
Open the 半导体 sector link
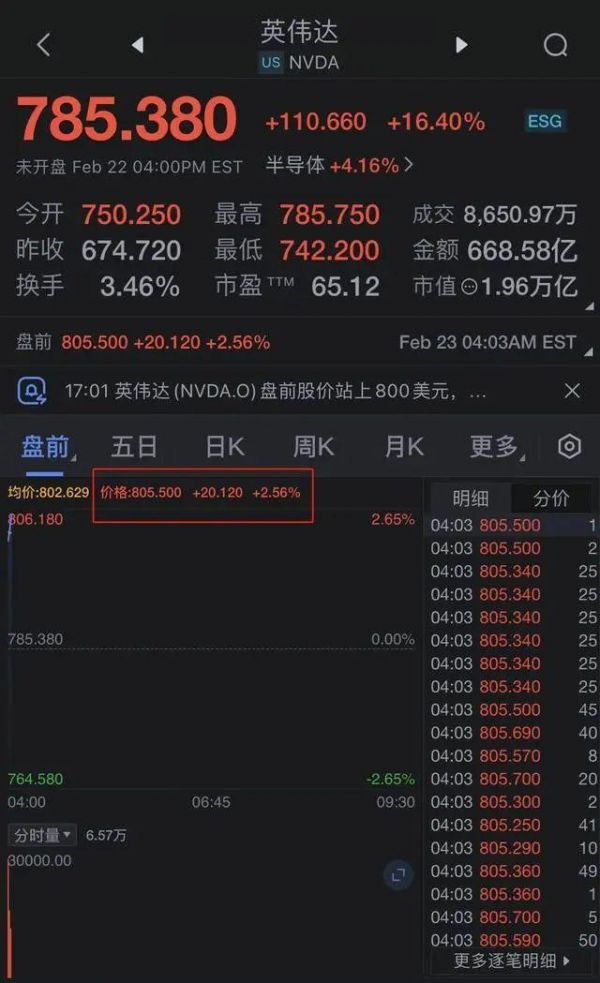[338, 165]
